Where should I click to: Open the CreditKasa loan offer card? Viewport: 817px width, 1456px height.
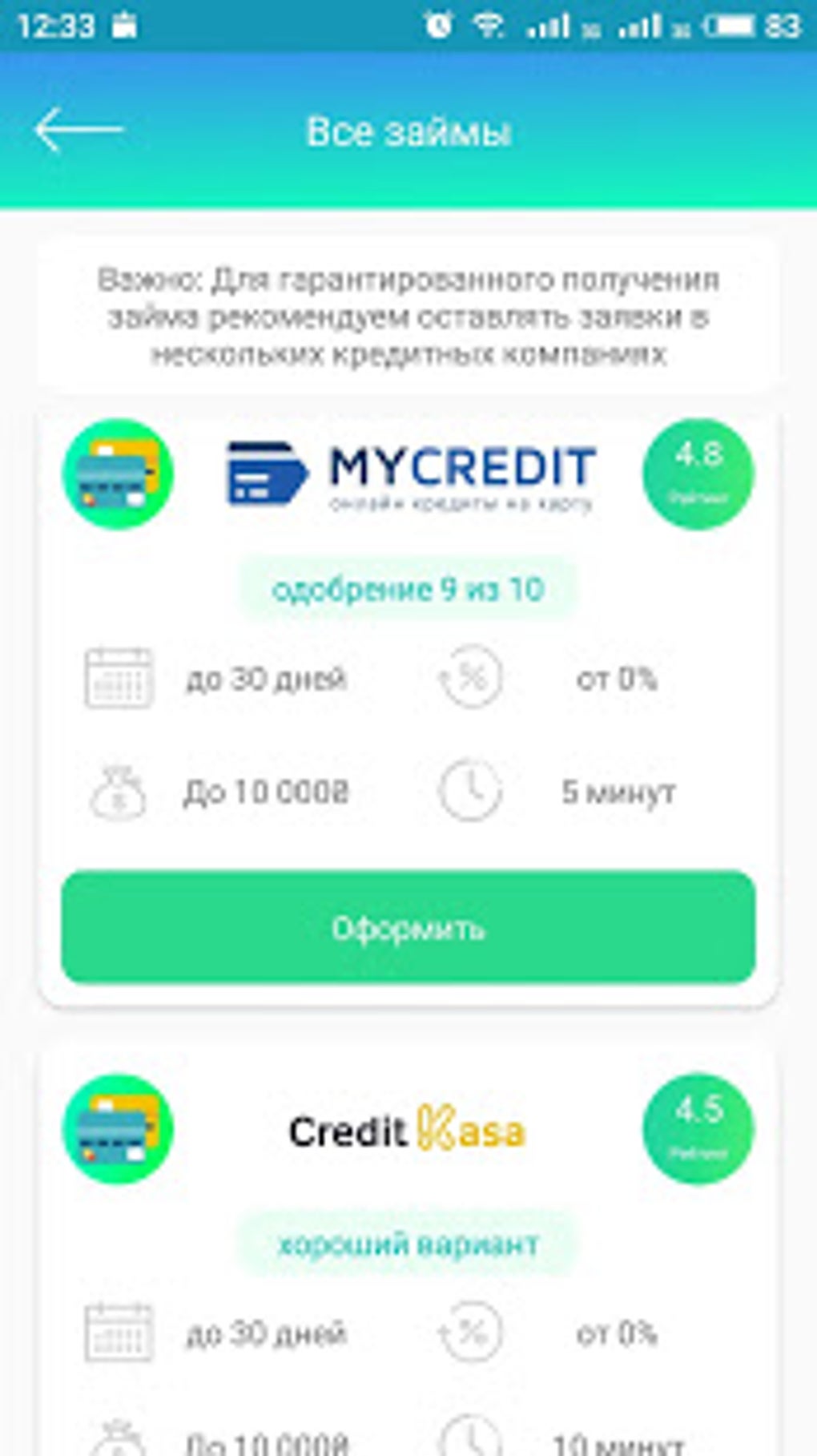click(x=407, y=1131)
